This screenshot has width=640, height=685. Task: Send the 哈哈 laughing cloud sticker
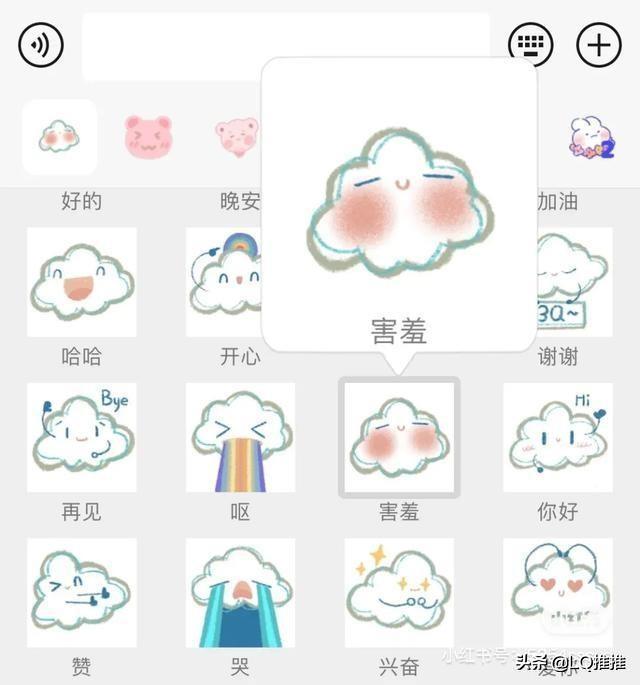(81, 282)
